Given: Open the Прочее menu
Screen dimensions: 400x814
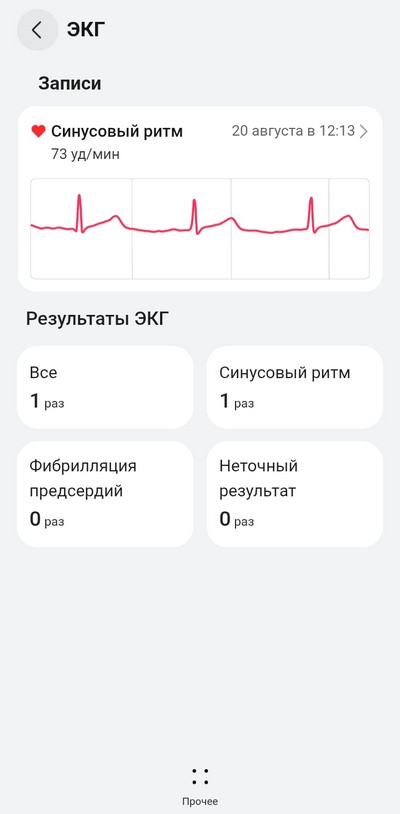Looking at the screenshot, I should [200, 786].
